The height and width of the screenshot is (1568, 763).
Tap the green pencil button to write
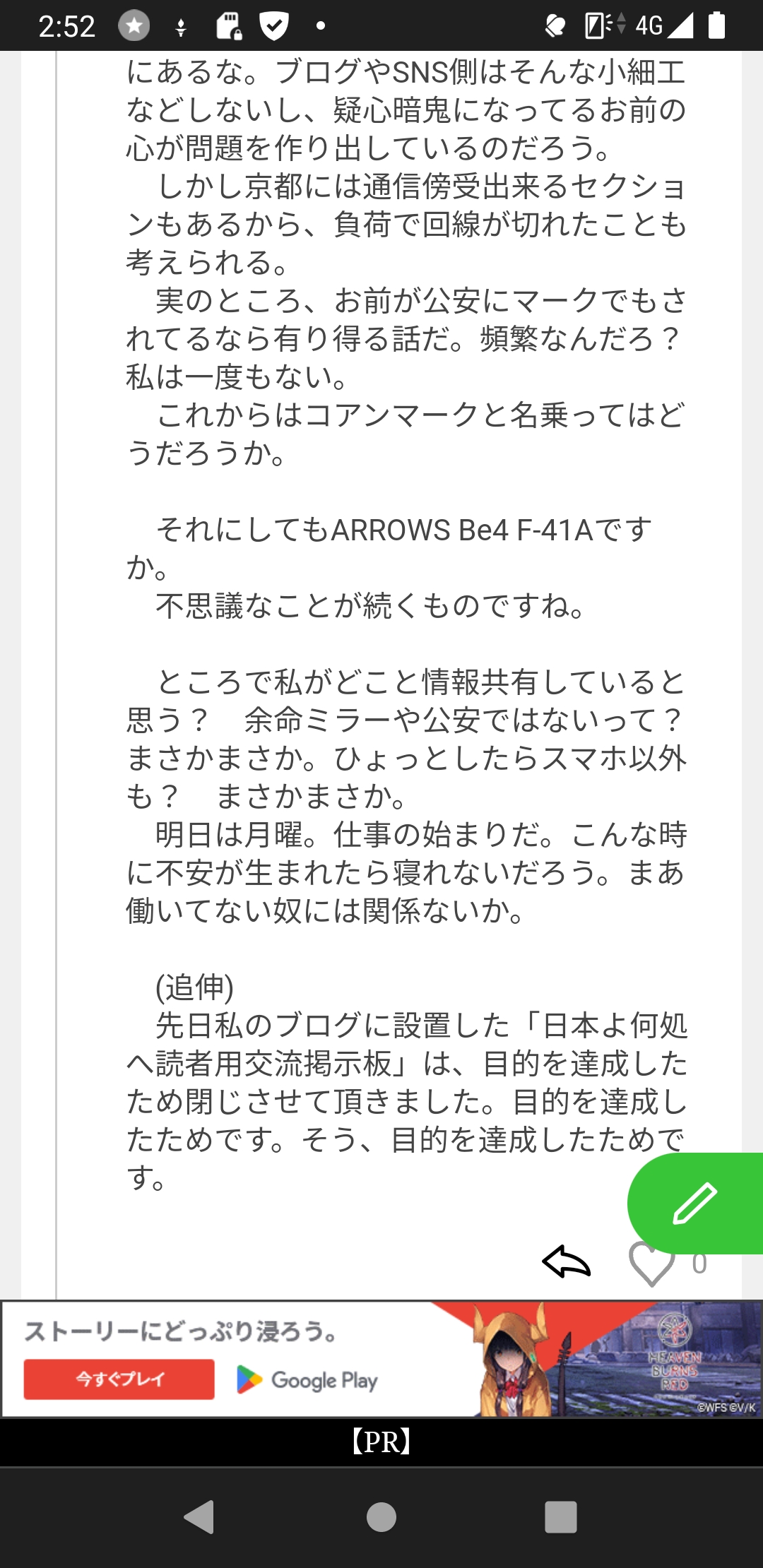coord(695,1203)
